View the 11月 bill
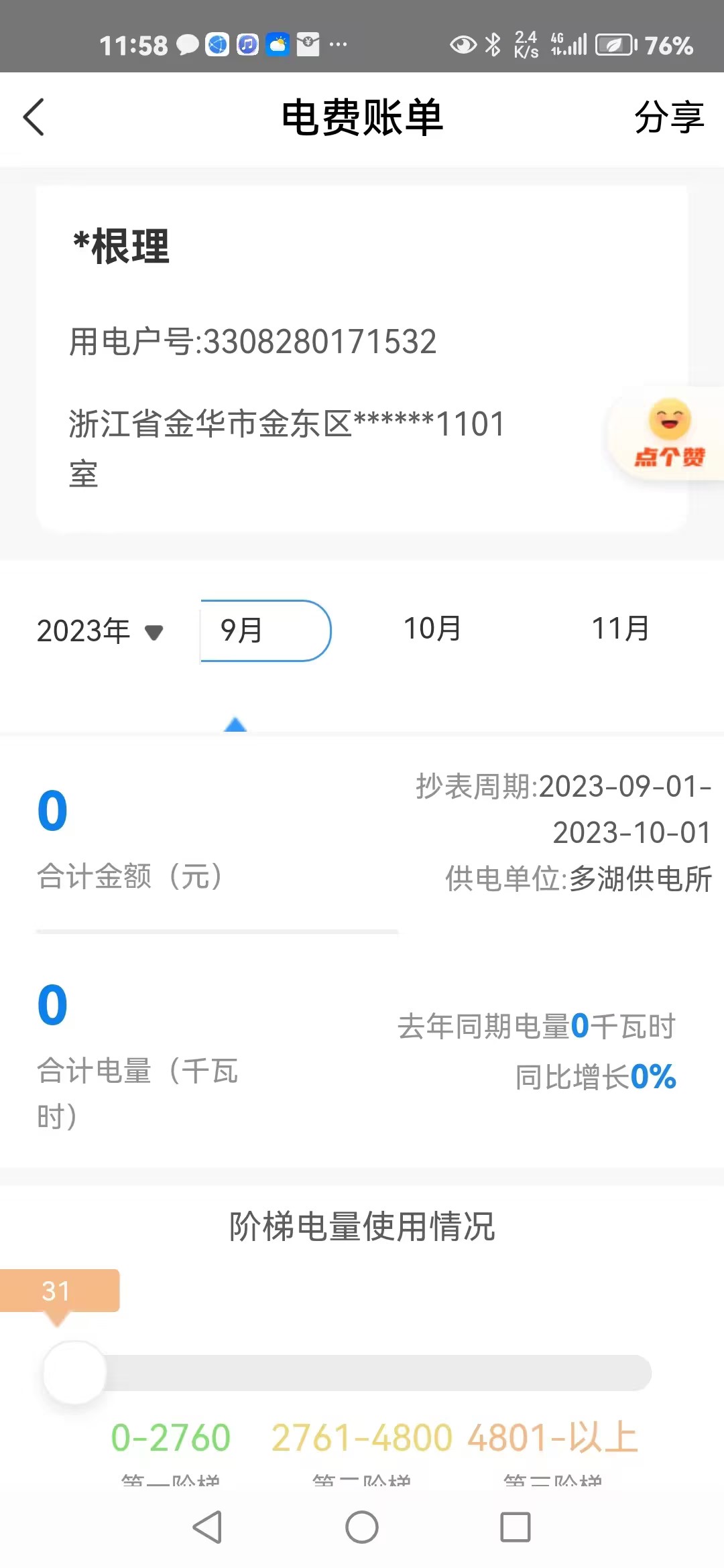 (x=620, y=629)
